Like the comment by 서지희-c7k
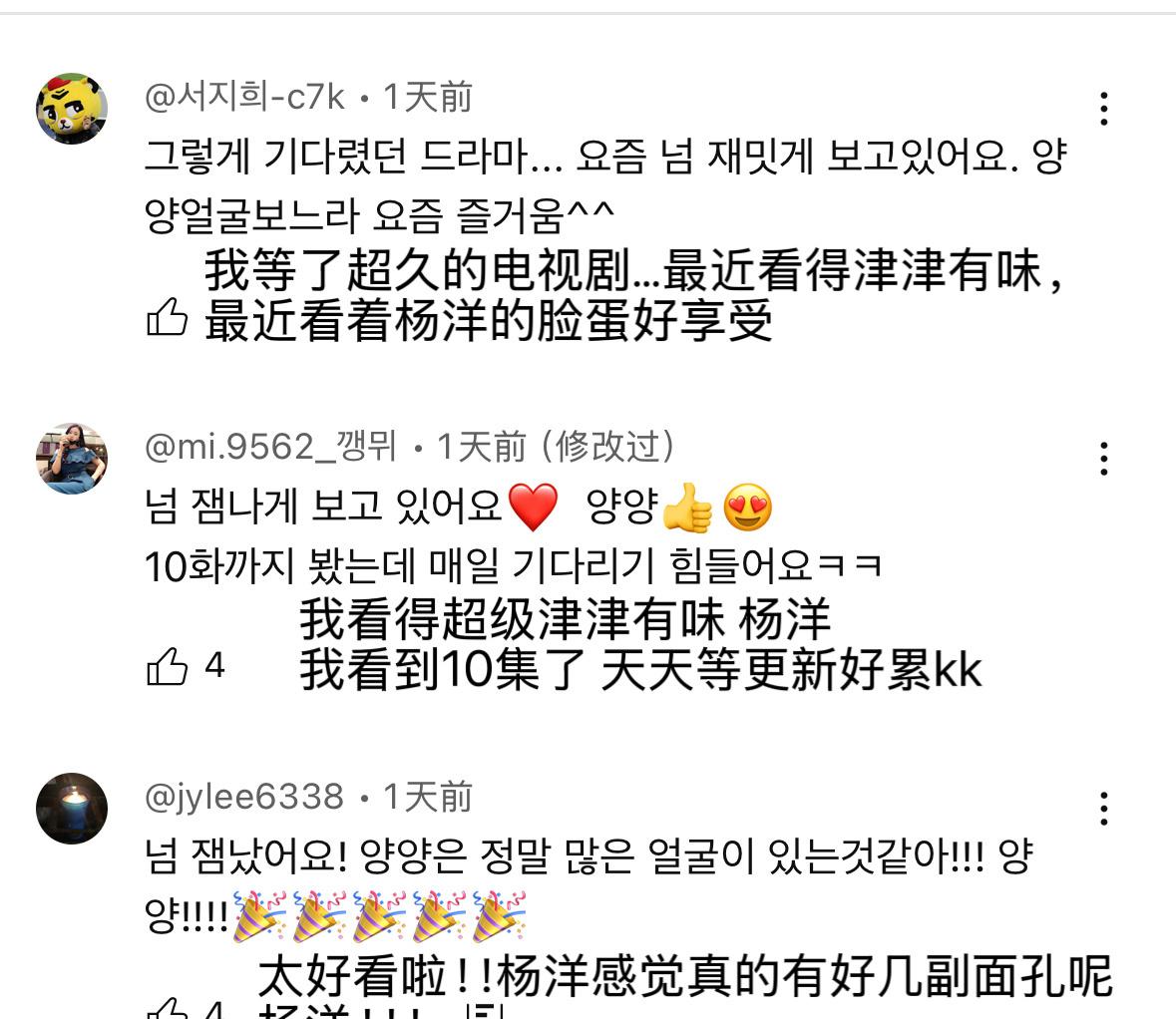 (x=167, y=318)
